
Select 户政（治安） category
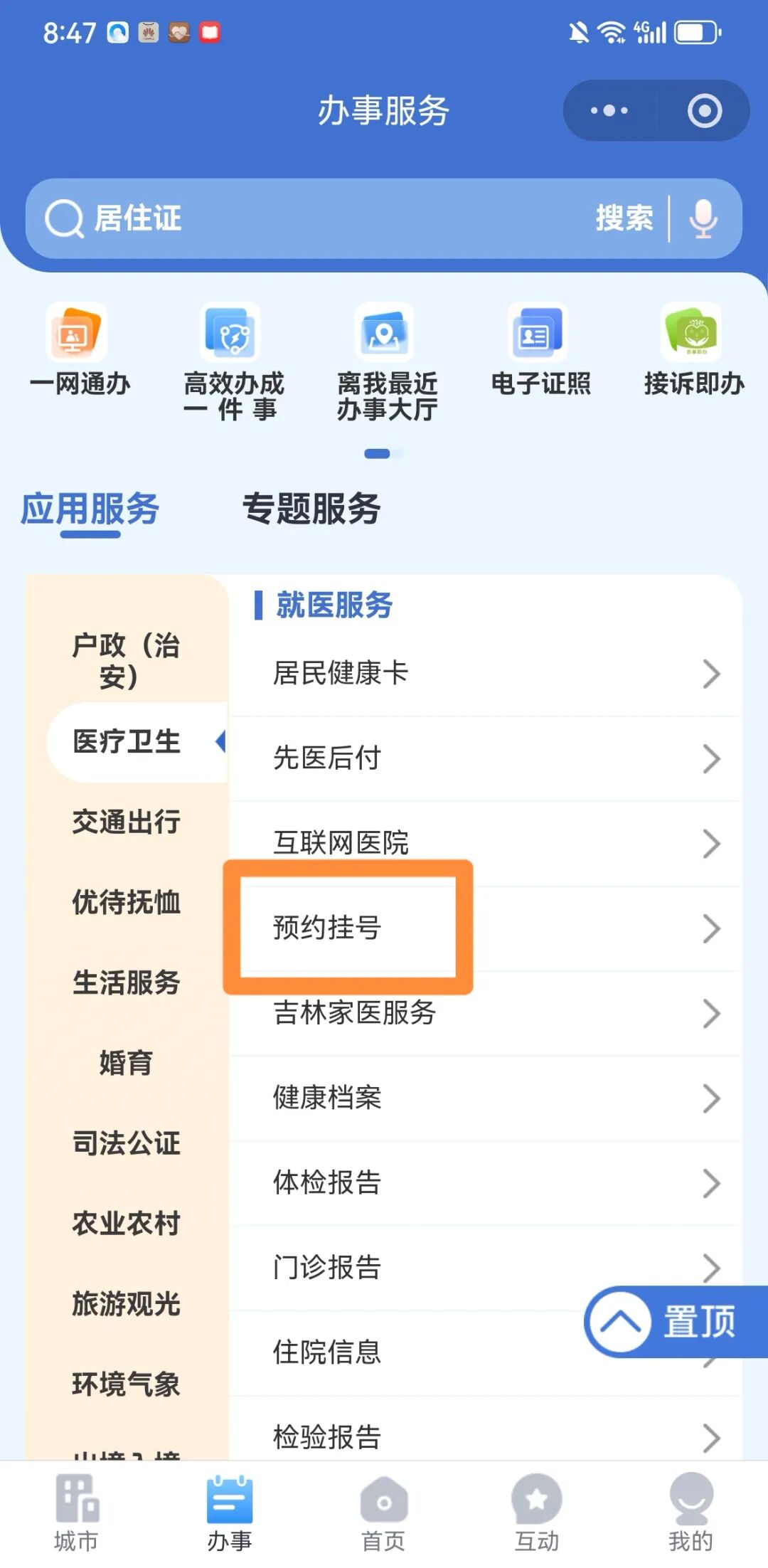pyautogui.click(x=127, y=660)
